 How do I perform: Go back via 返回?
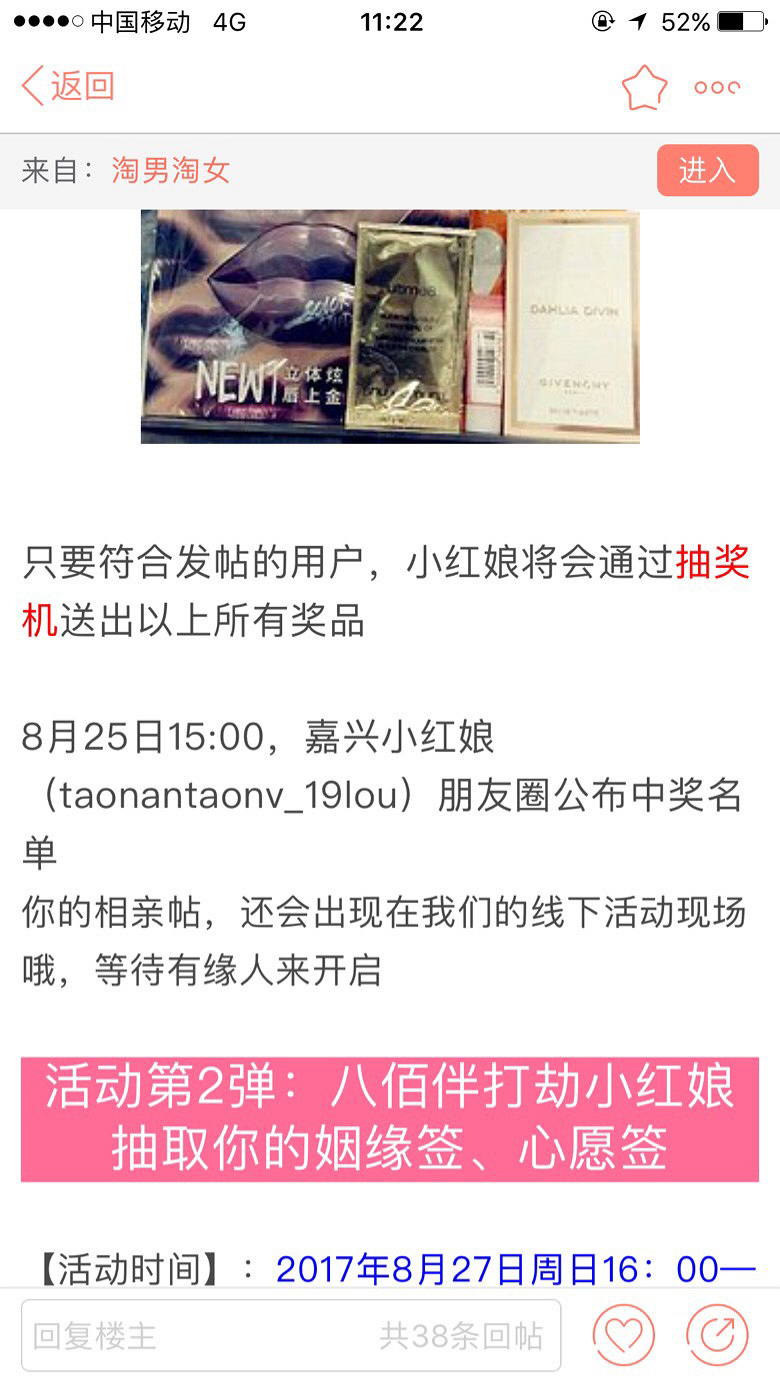point(68,87)
